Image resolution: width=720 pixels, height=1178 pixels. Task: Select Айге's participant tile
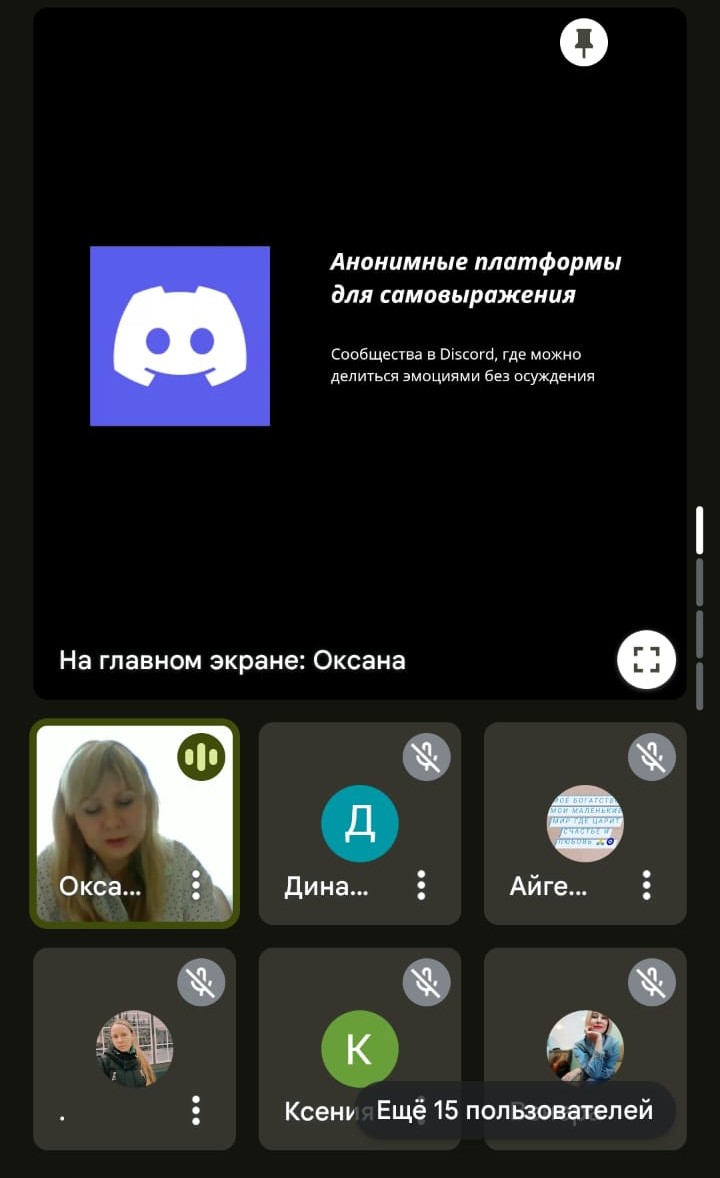(x=585, y=822)
